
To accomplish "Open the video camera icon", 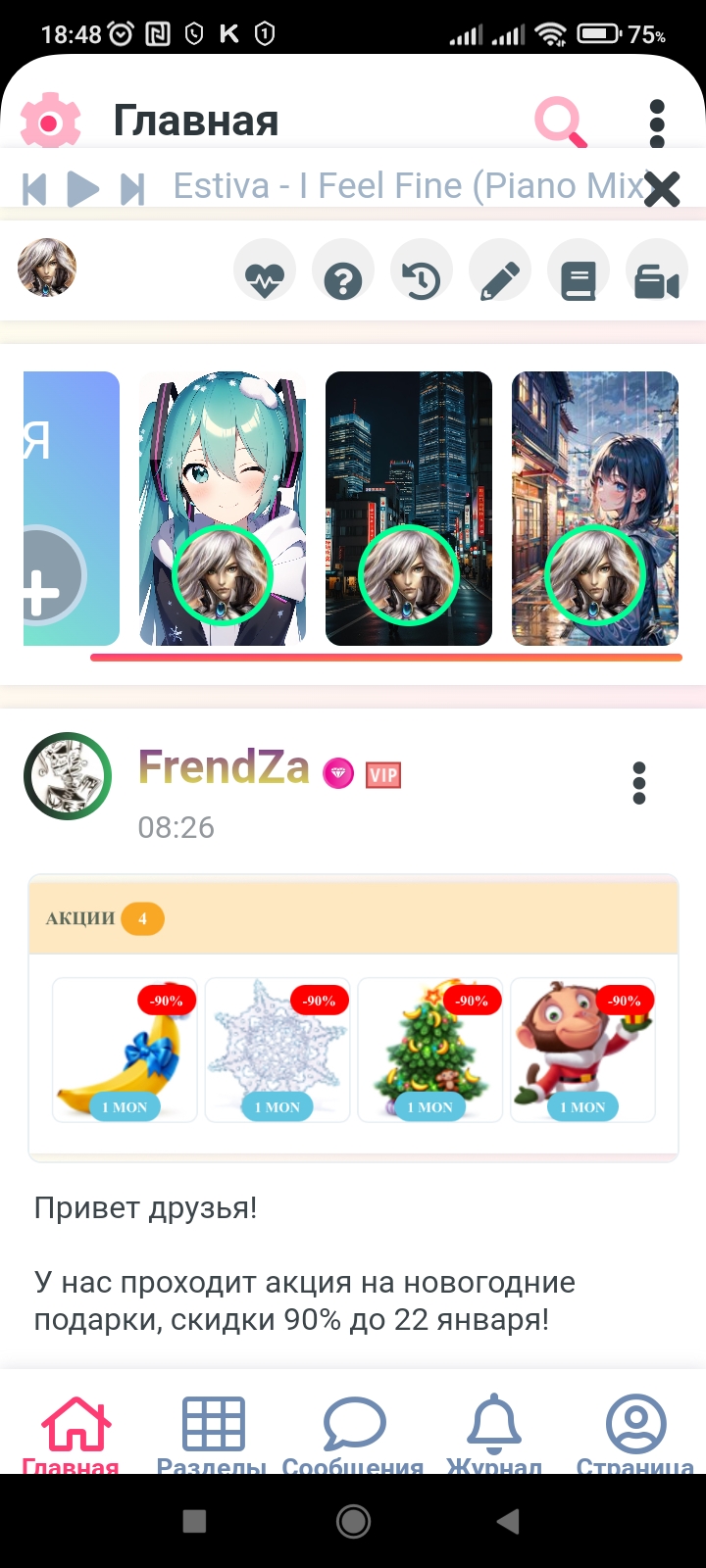I will point(656,271).
